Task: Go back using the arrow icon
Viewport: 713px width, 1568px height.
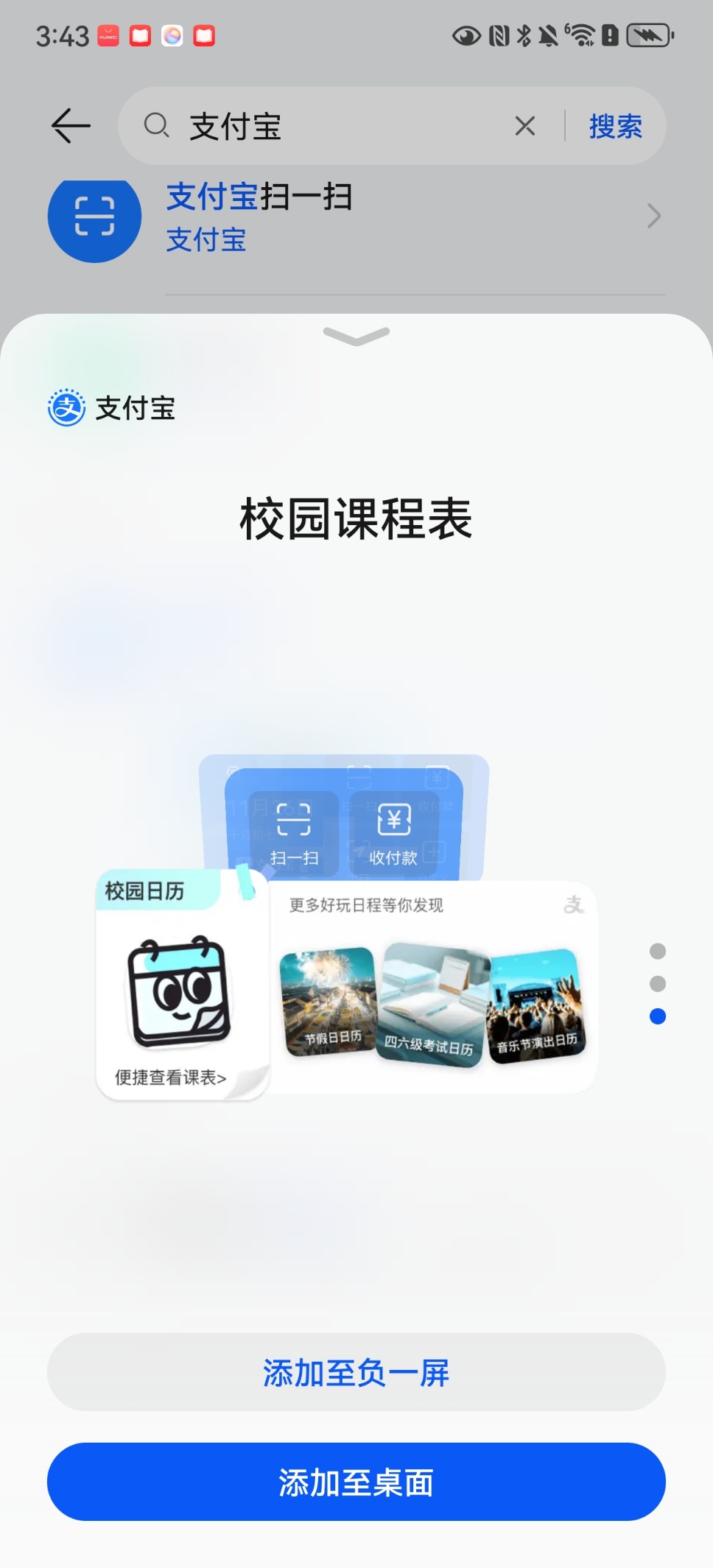Action: tap(71, 126)
